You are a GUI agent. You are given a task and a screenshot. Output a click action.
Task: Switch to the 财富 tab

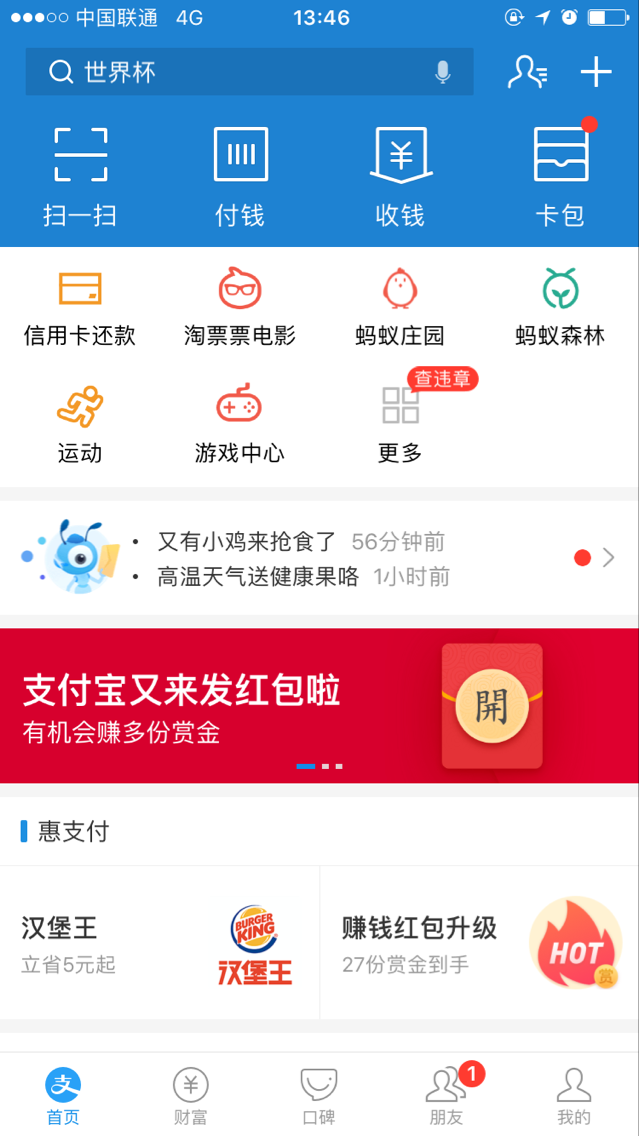(x=191, y=1096)
